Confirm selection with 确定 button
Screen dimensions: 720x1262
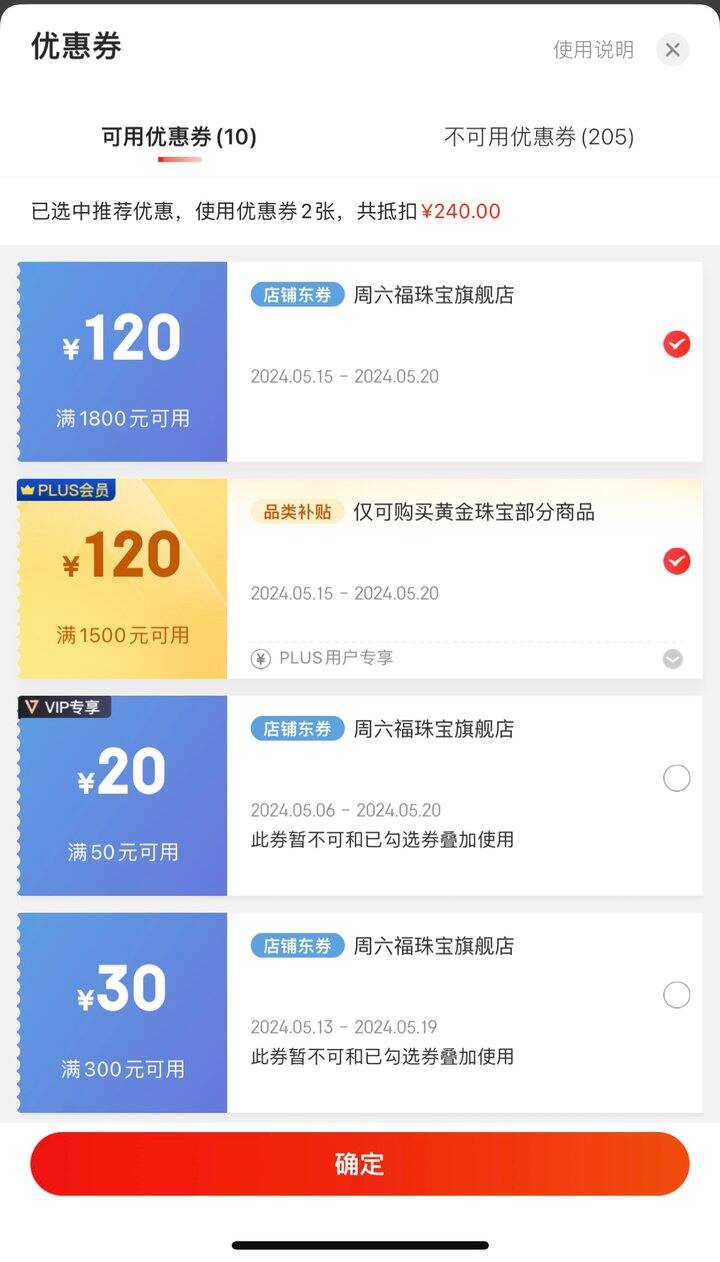(360, 1164)
